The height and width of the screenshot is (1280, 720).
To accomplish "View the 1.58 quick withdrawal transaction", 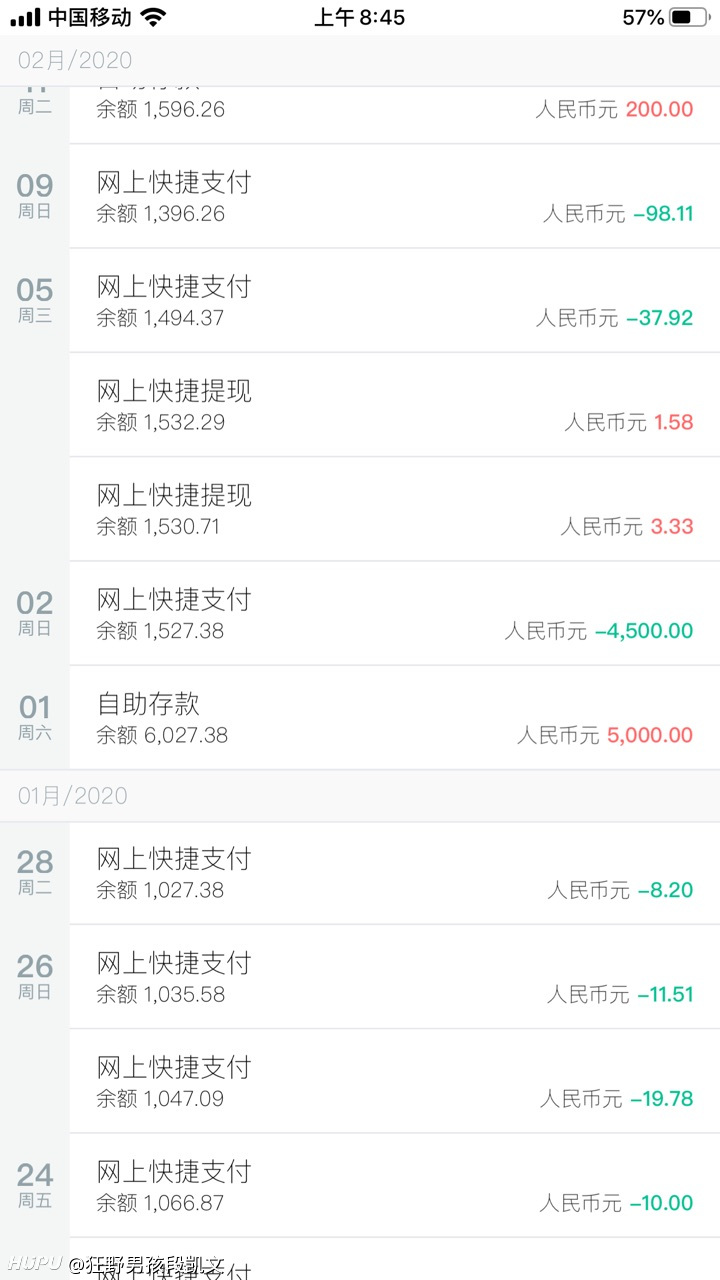I will coord(394,405).
